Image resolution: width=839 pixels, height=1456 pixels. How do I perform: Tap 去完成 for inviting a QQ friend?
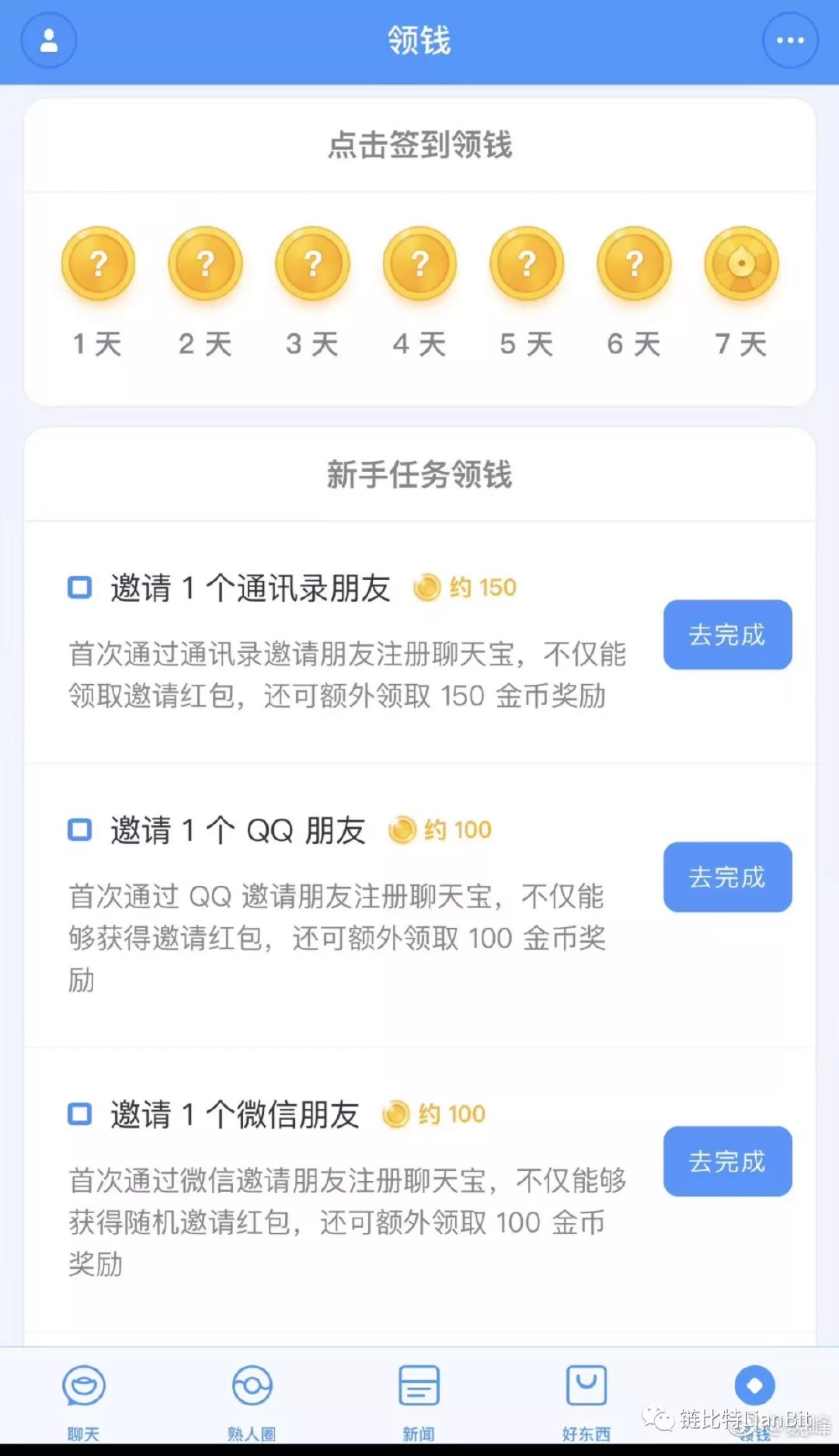tap(728, 877)
